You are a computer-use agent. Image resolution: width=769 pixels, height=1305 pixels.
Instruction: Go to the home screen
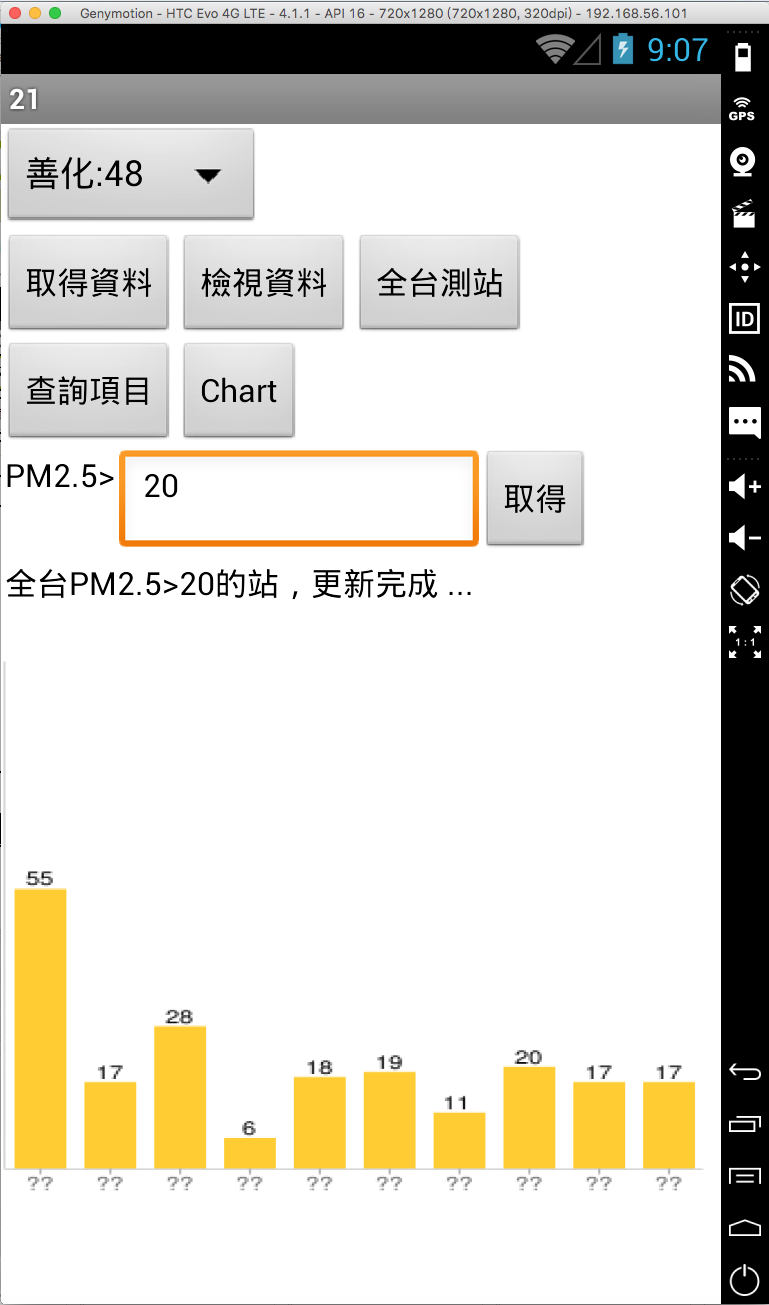click(x=745, y=1227)
